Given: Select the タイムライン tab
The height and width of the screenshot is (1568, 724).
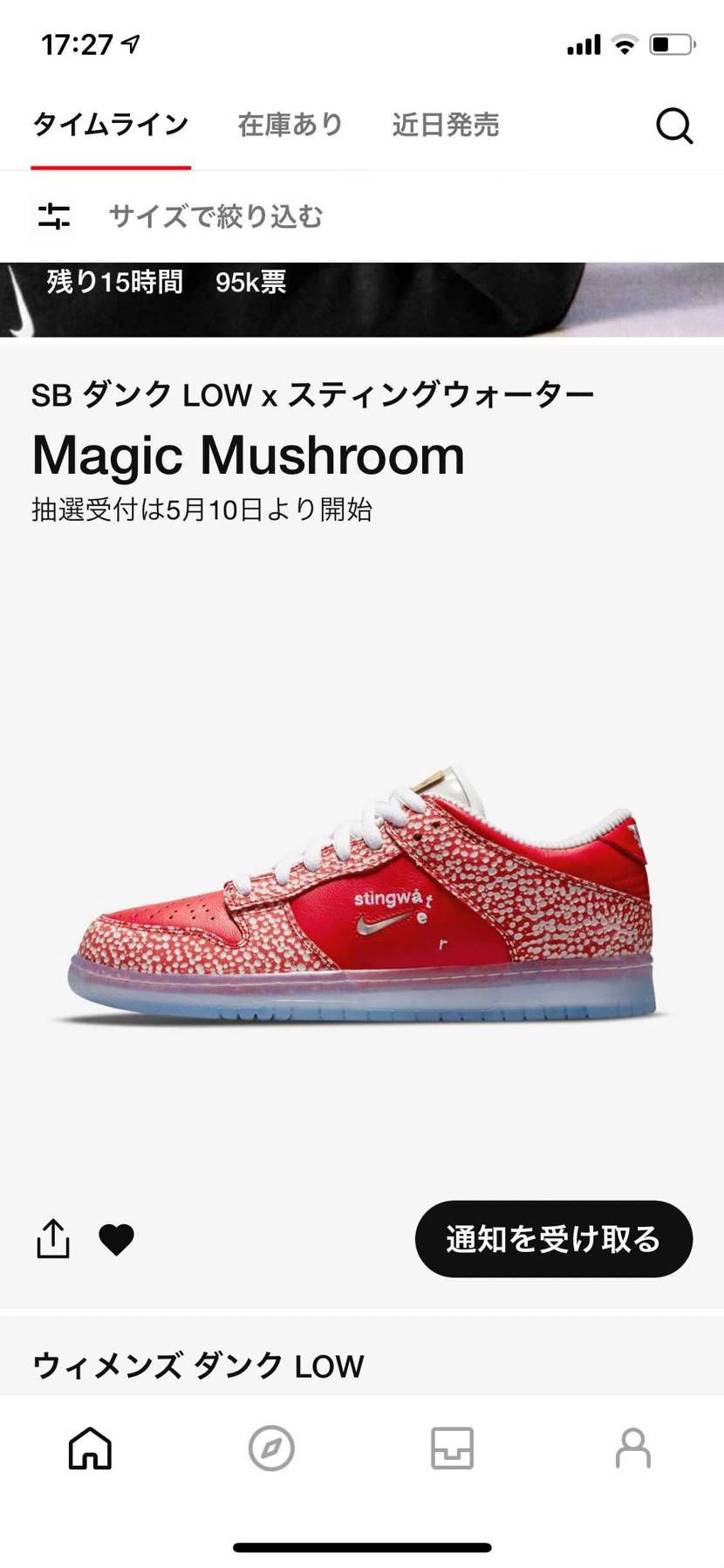Looking at the screenshot, I should [x=111, y=125].
